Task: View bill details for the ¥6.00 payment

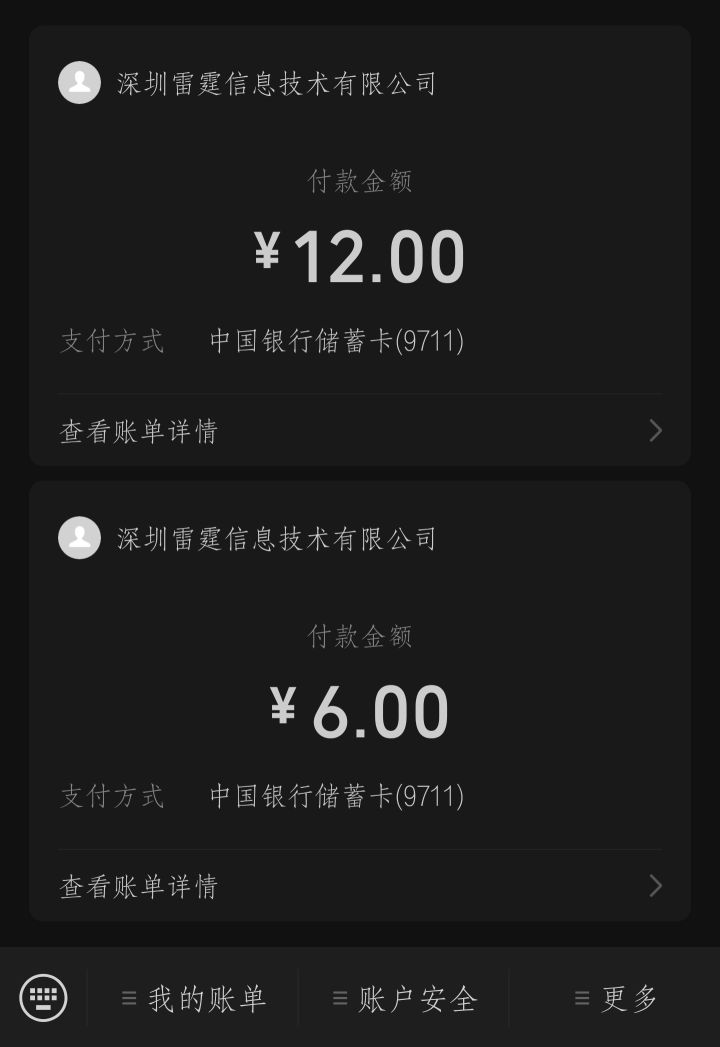Action: click(x=360, y=886)
